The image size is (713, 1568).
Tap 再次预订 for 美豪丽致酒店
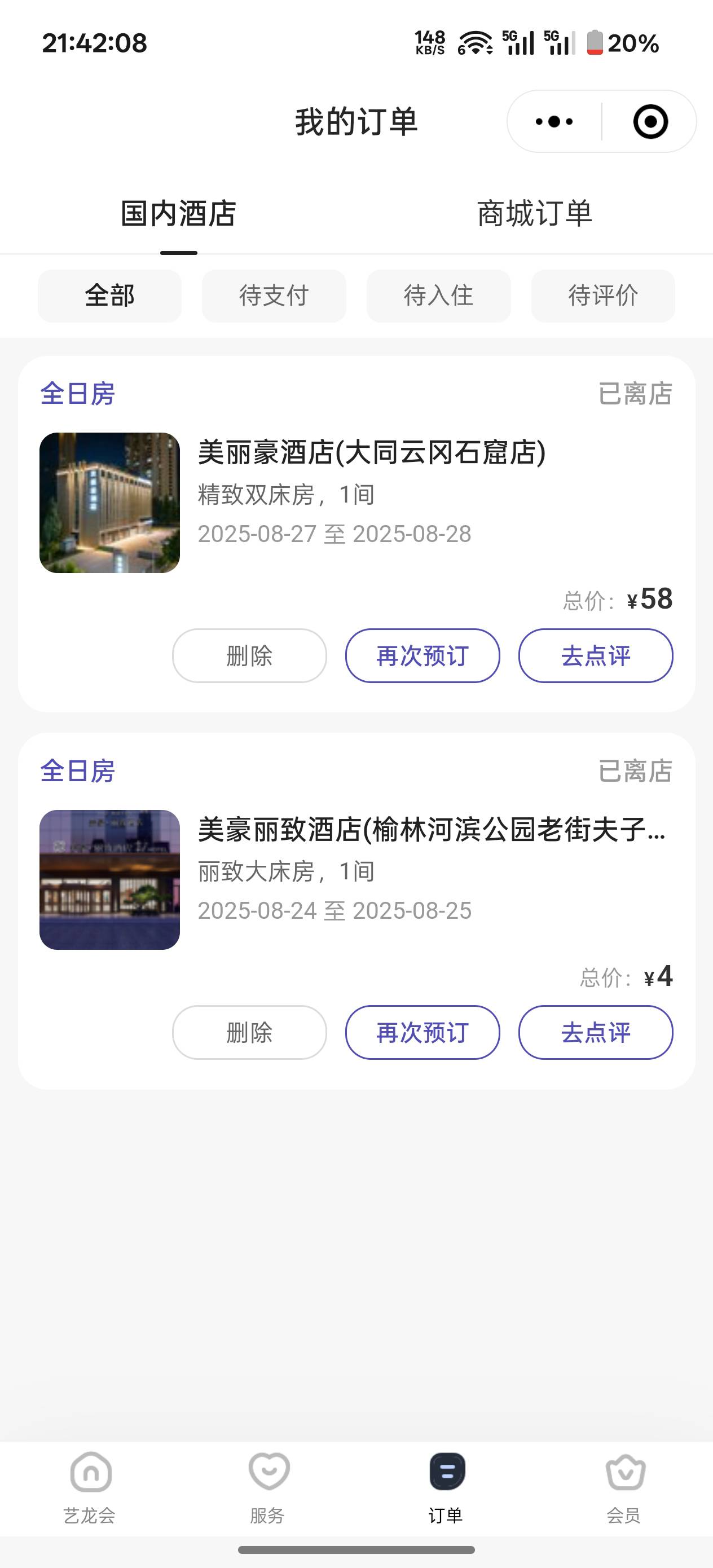(422, 1032)
